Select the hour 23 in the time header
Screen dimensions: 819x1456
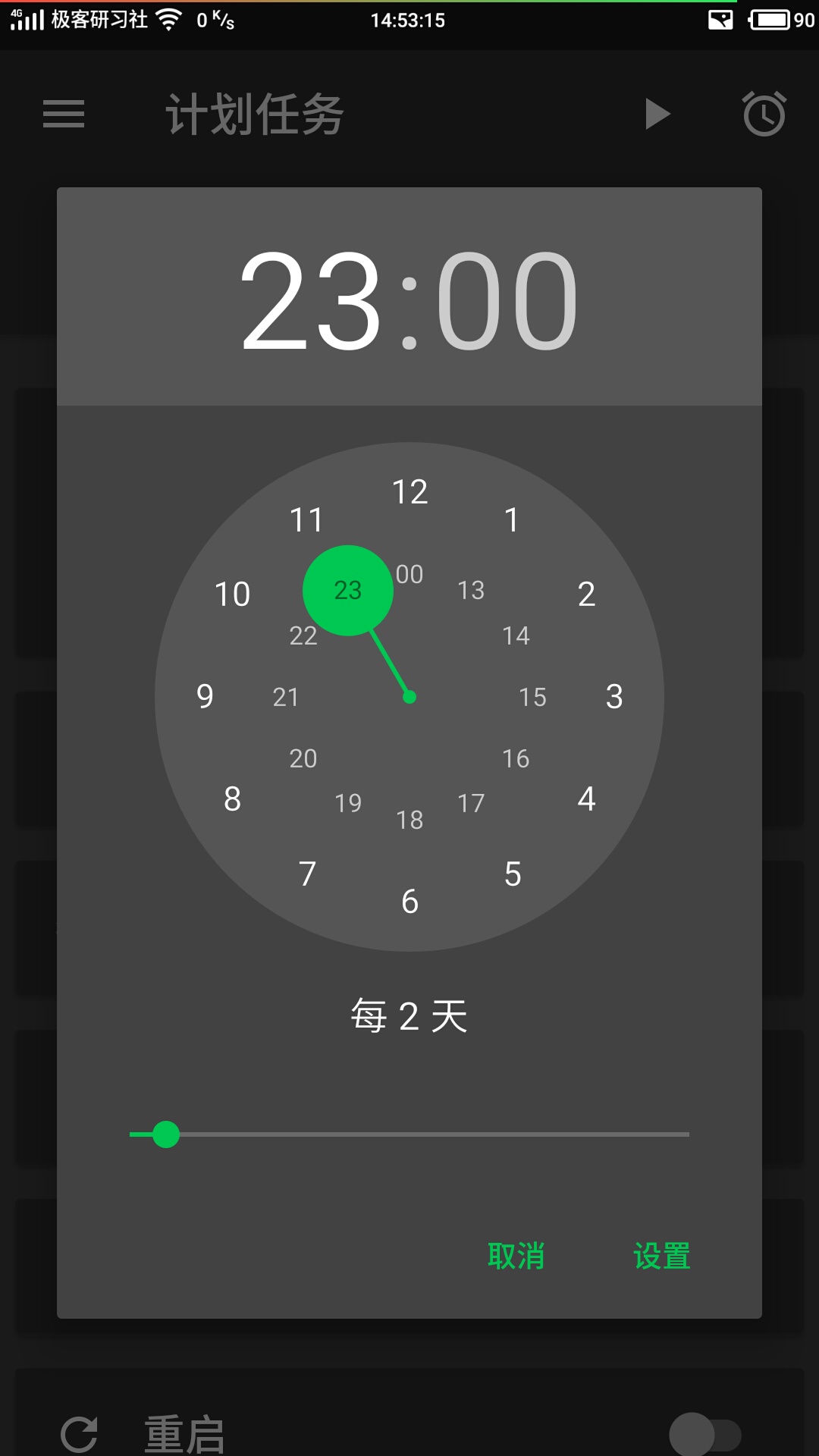310,301
